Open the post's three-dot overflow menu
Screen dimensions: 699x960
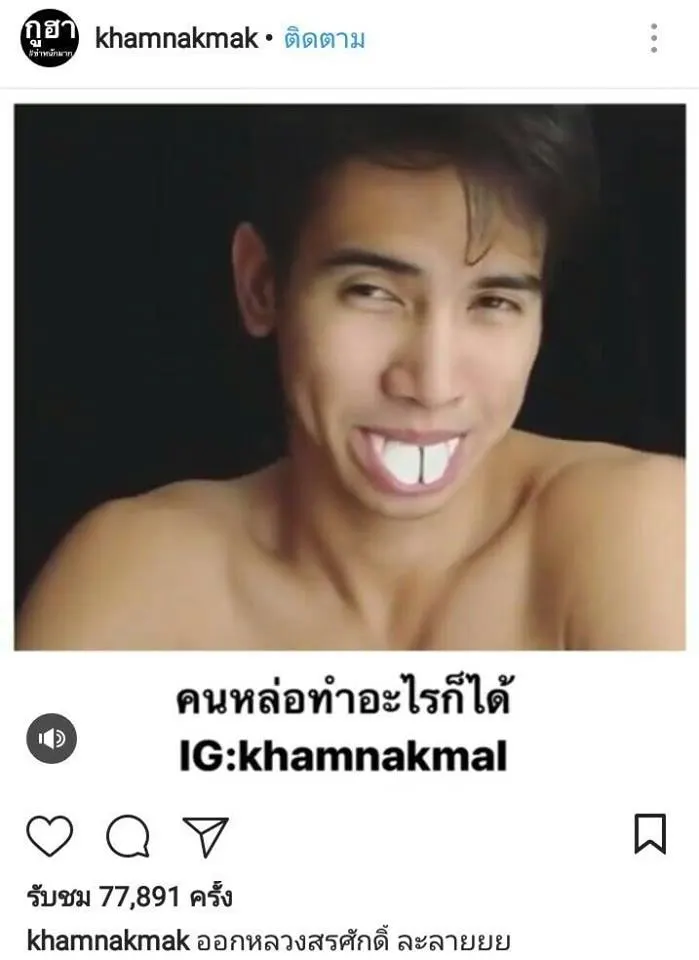pos(653,39)
